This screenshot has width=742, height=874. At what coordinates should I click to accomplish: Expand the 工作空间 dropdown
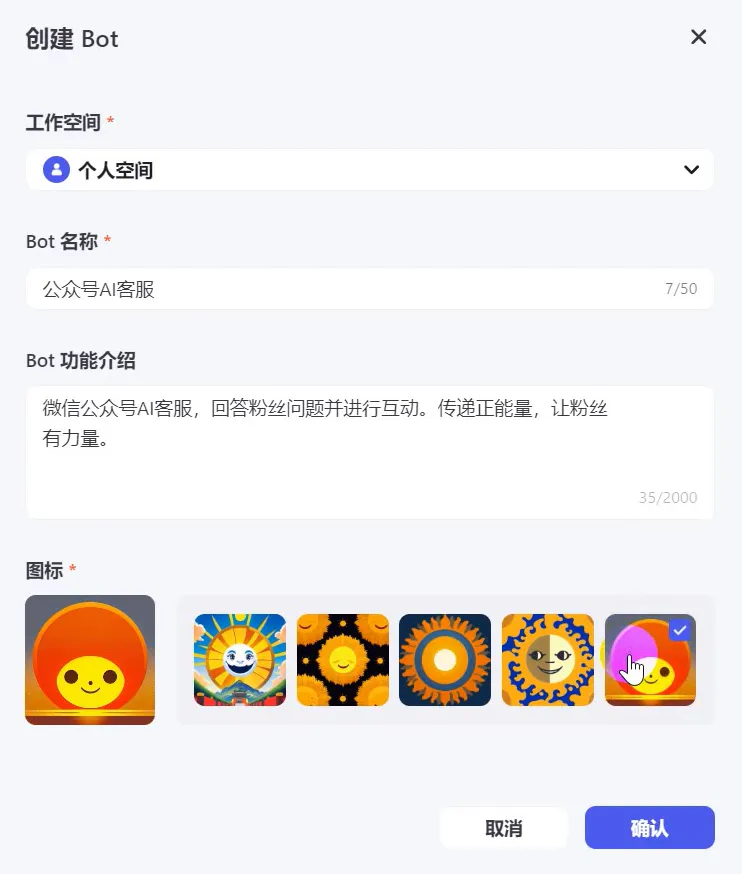coord(370,170)
